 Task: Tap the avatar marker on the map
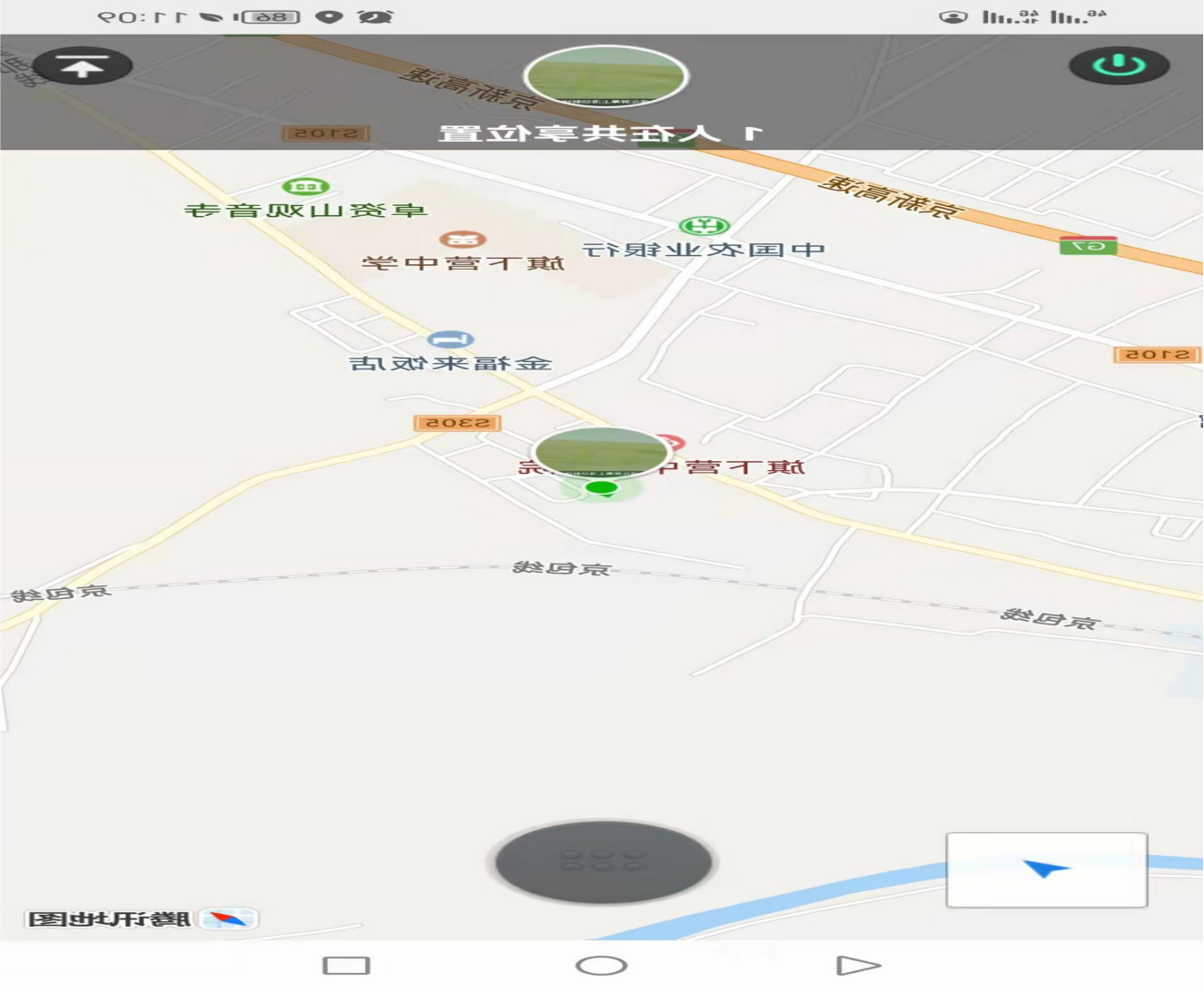[601, 451]
